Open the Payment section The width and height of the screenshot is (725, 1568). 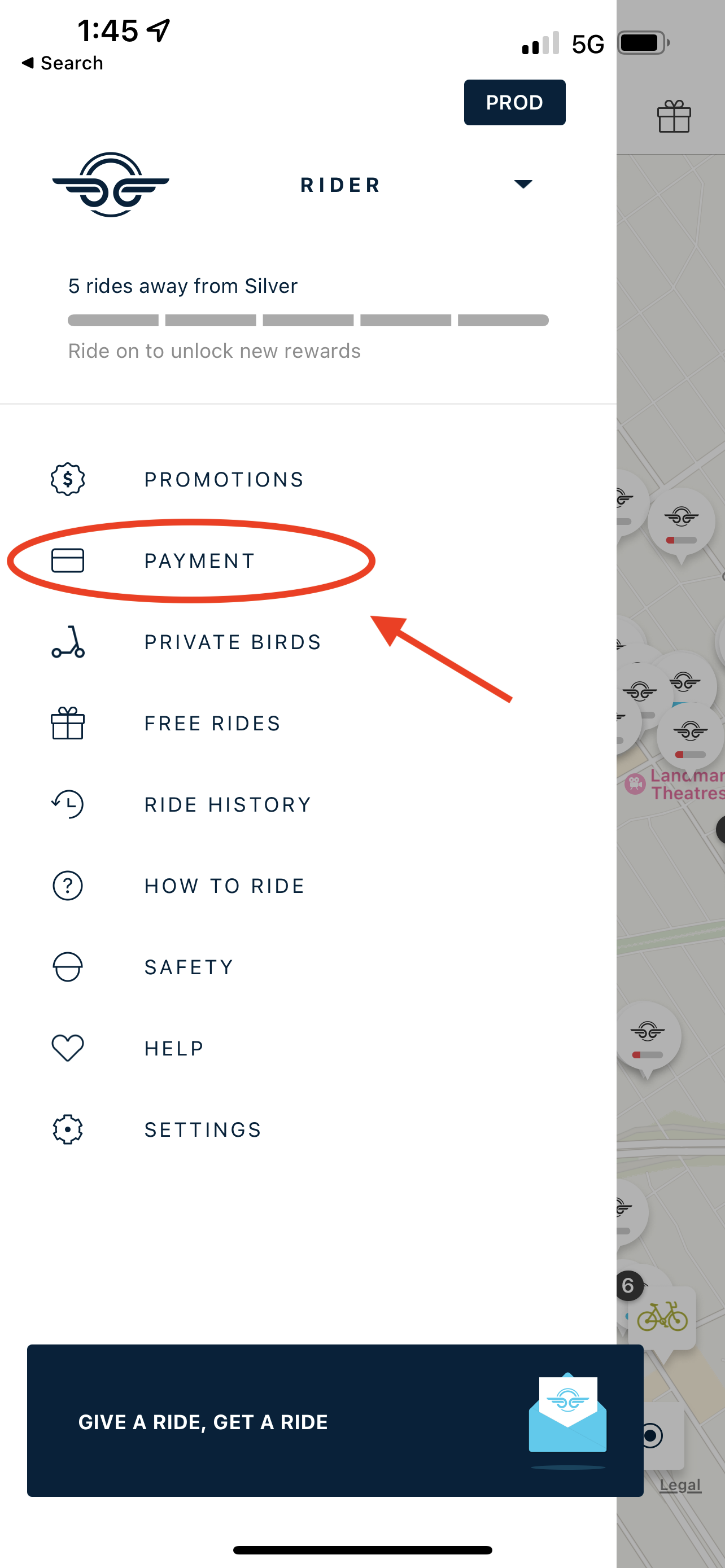click(x=198, y=560)
